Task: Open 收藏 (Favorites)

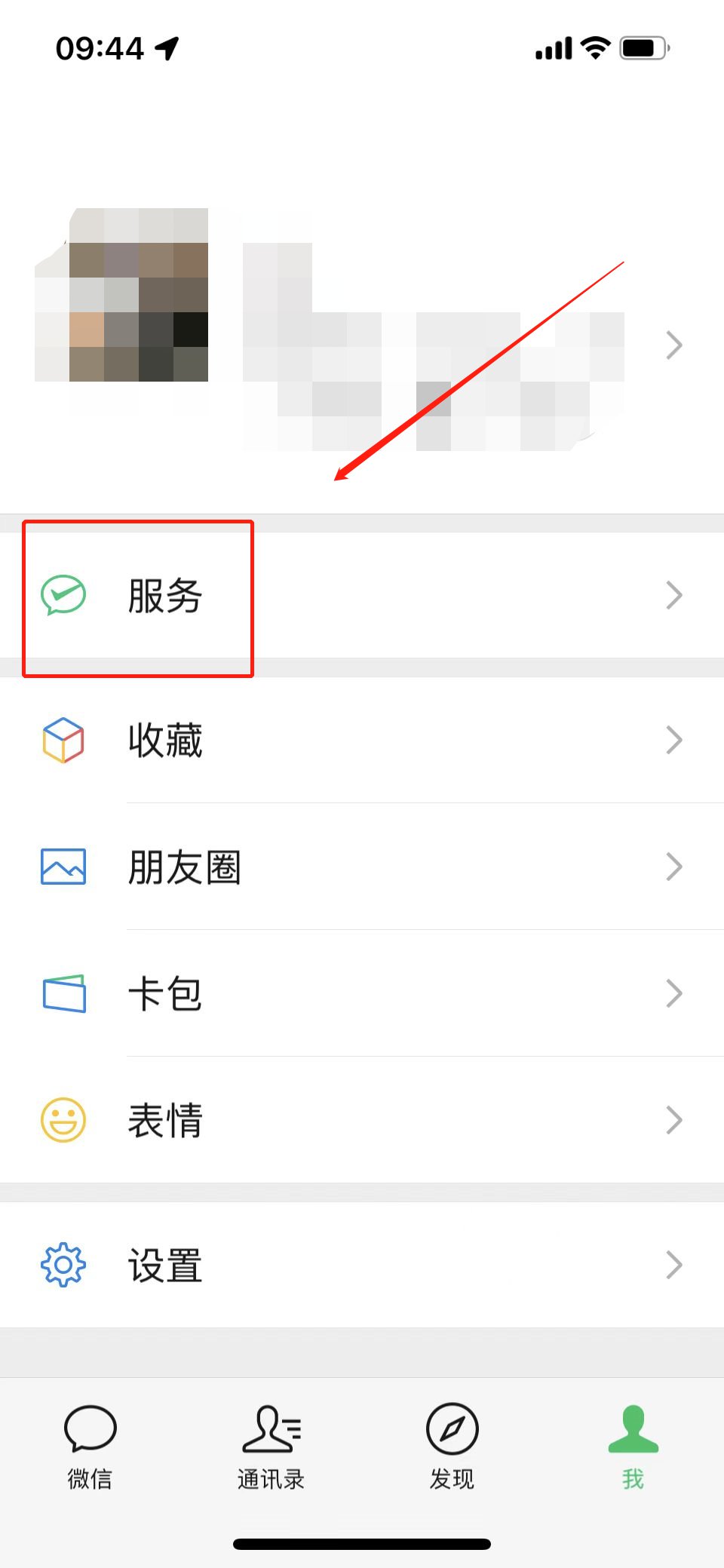Action: click(x=362, y=740)
